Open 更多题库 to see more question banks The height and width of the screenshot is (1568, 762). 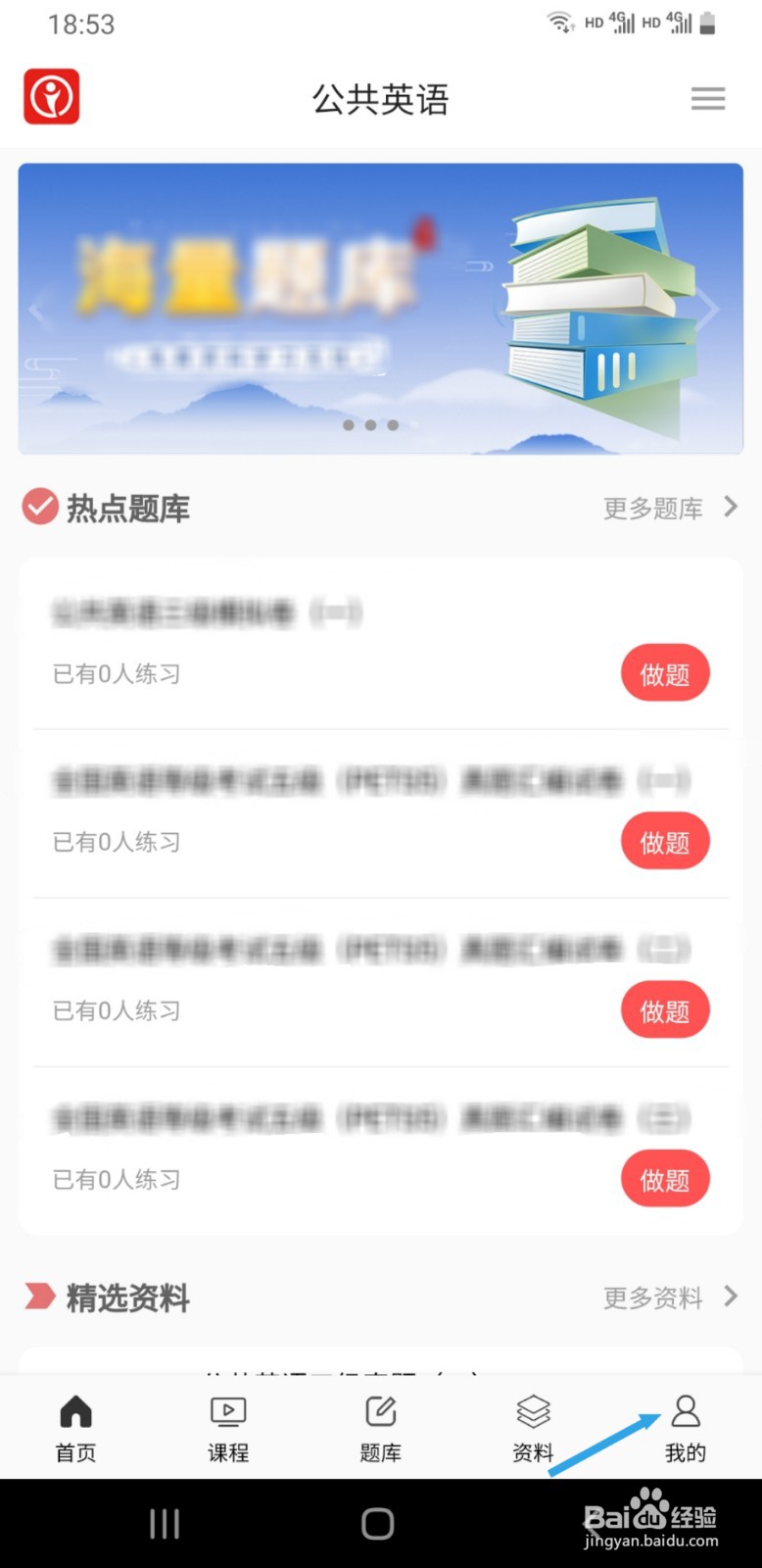pyautogui.click(x=669, y=508)
